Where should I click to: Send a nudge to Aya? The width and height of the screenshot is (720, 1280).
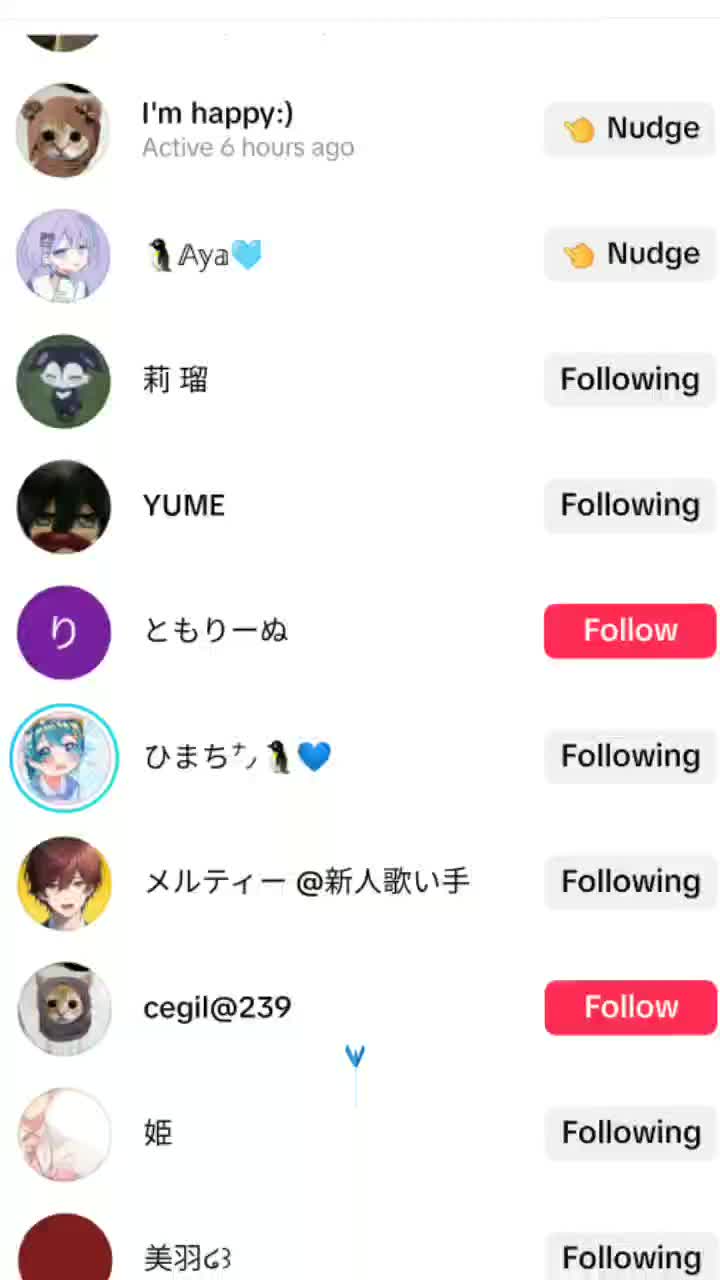tap(630, 255)
